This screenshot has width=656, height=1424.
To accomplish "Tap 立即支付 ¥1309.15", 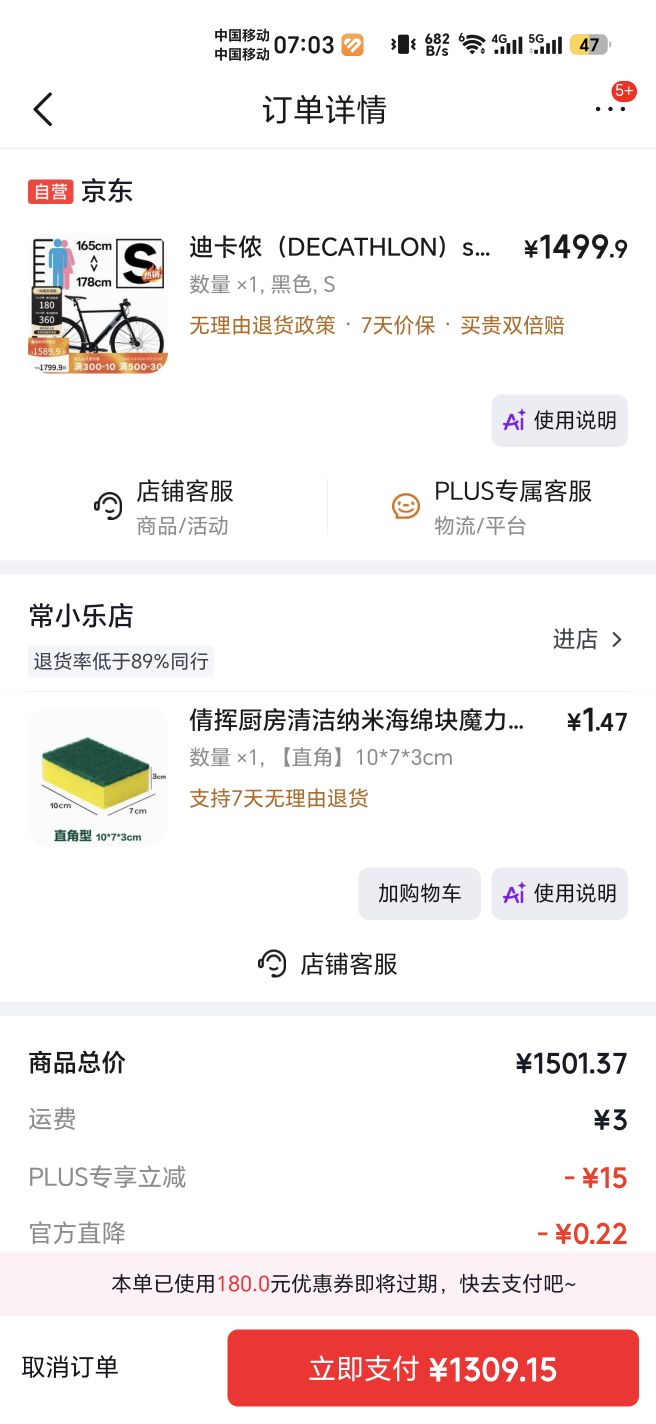I will pyautogui.click(x=433, y=1368).
